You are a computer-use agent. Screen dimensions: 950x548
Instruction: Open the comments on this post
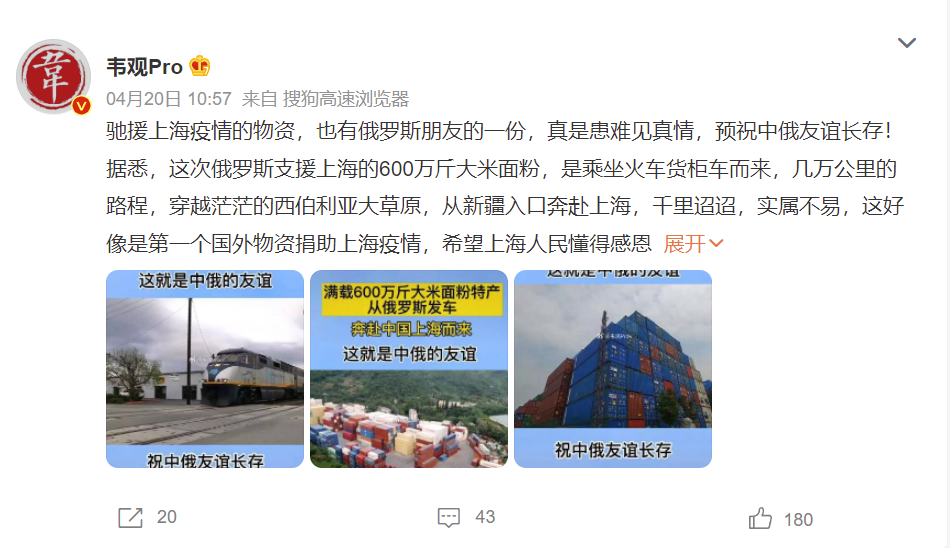466,517
